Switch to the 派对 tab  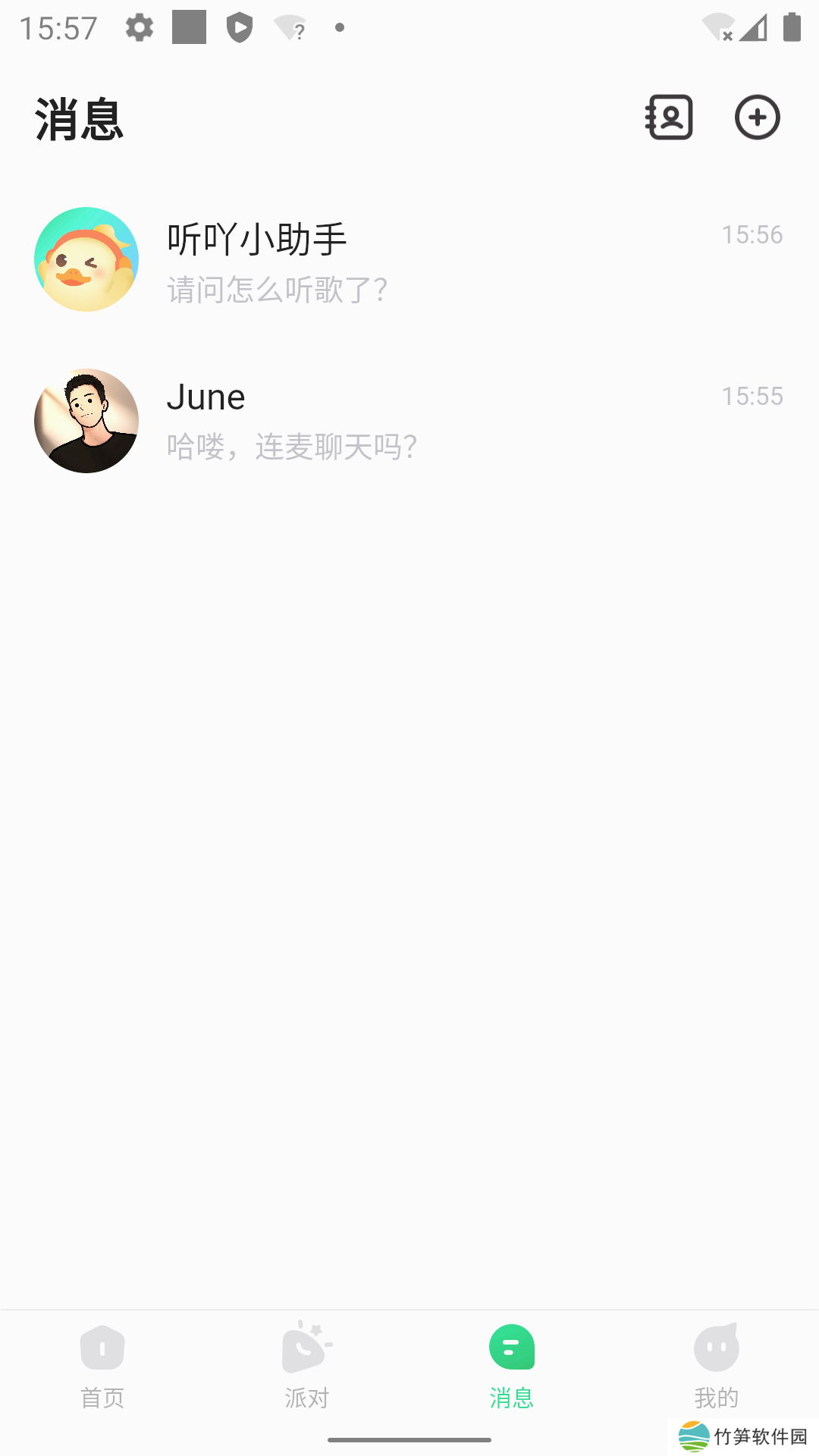point(307,1366)
